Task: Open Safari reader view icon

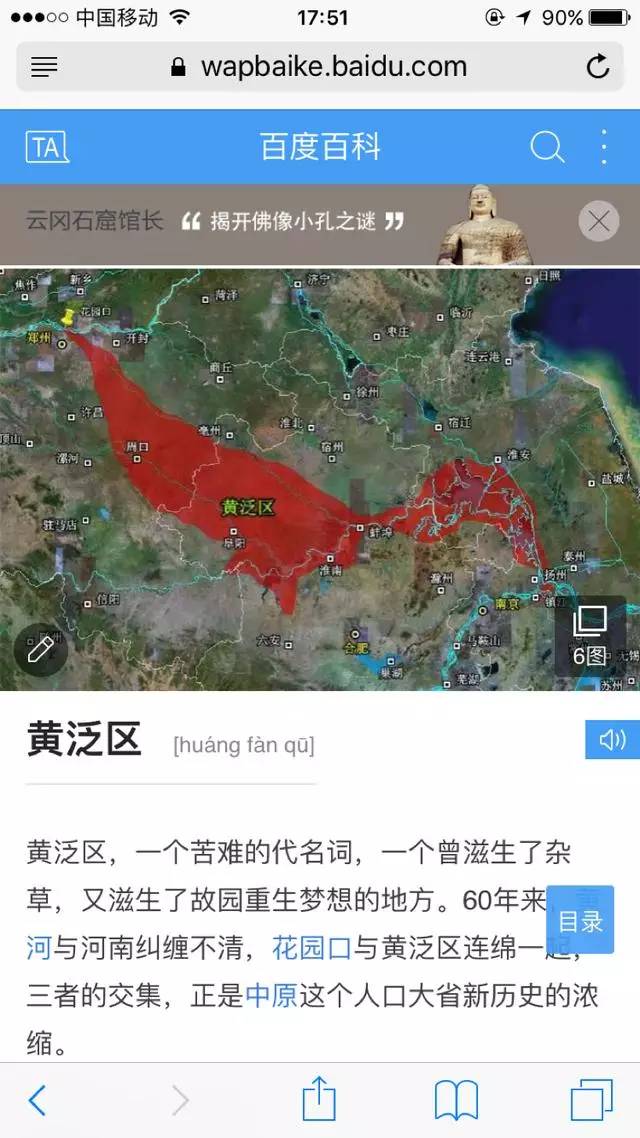Action: [44, 67]
